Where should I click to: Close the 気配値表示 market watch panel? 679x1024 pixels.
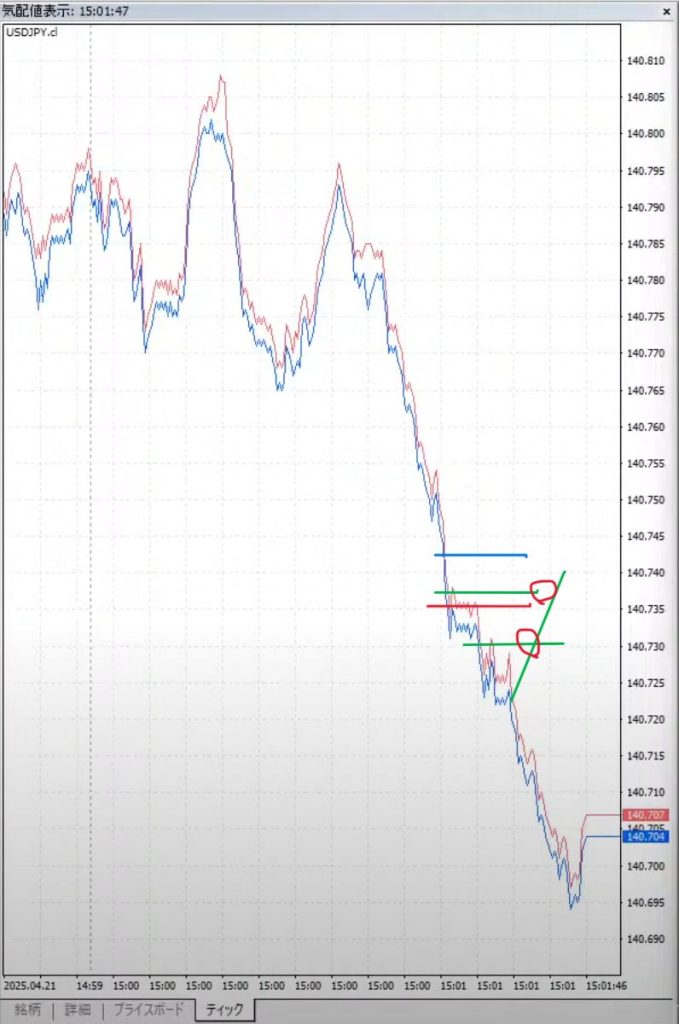click(x=663, y=9)
